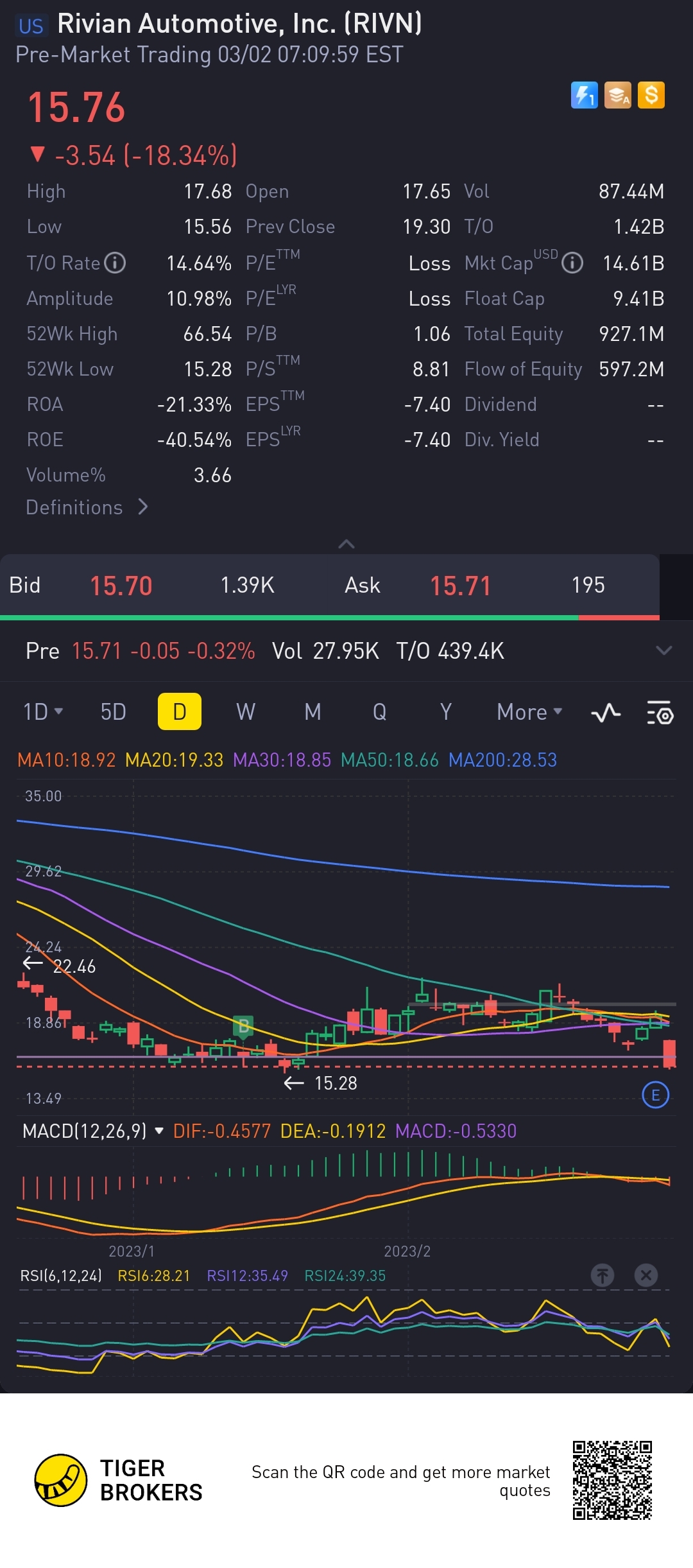Open the chart indicator comparison icon
The height and width of the screenshot is (1568, 693).
(605, 713)
